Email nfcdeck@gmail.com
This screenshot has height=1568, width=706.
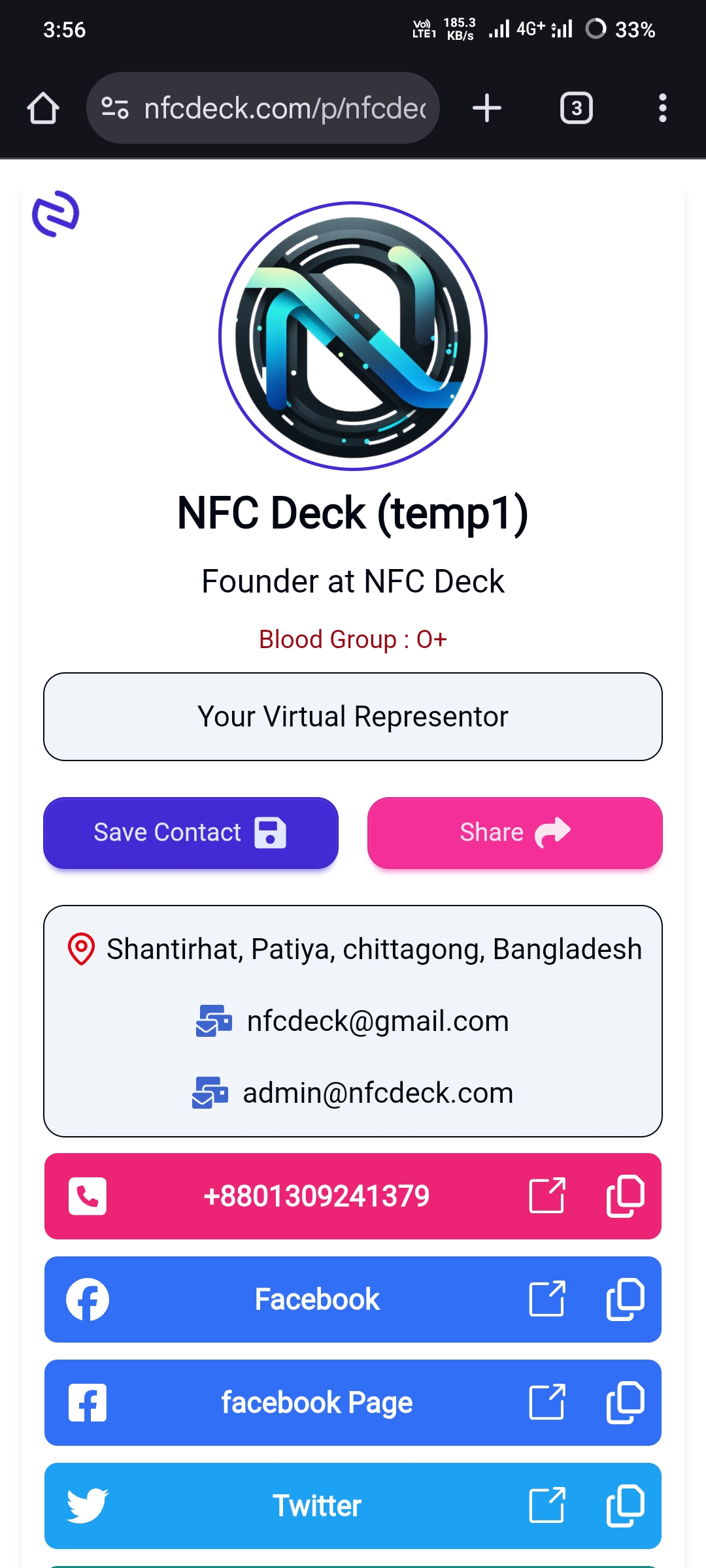click(x=377, y=1021)
